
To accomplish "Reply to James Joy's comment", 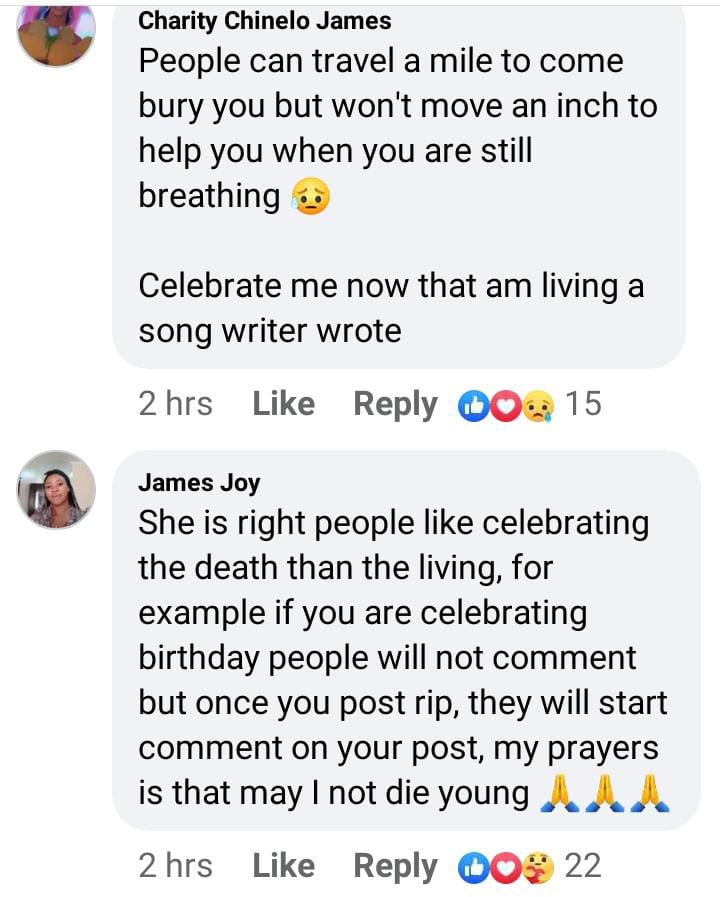I will pyautogui.click(x=395, y=865).
